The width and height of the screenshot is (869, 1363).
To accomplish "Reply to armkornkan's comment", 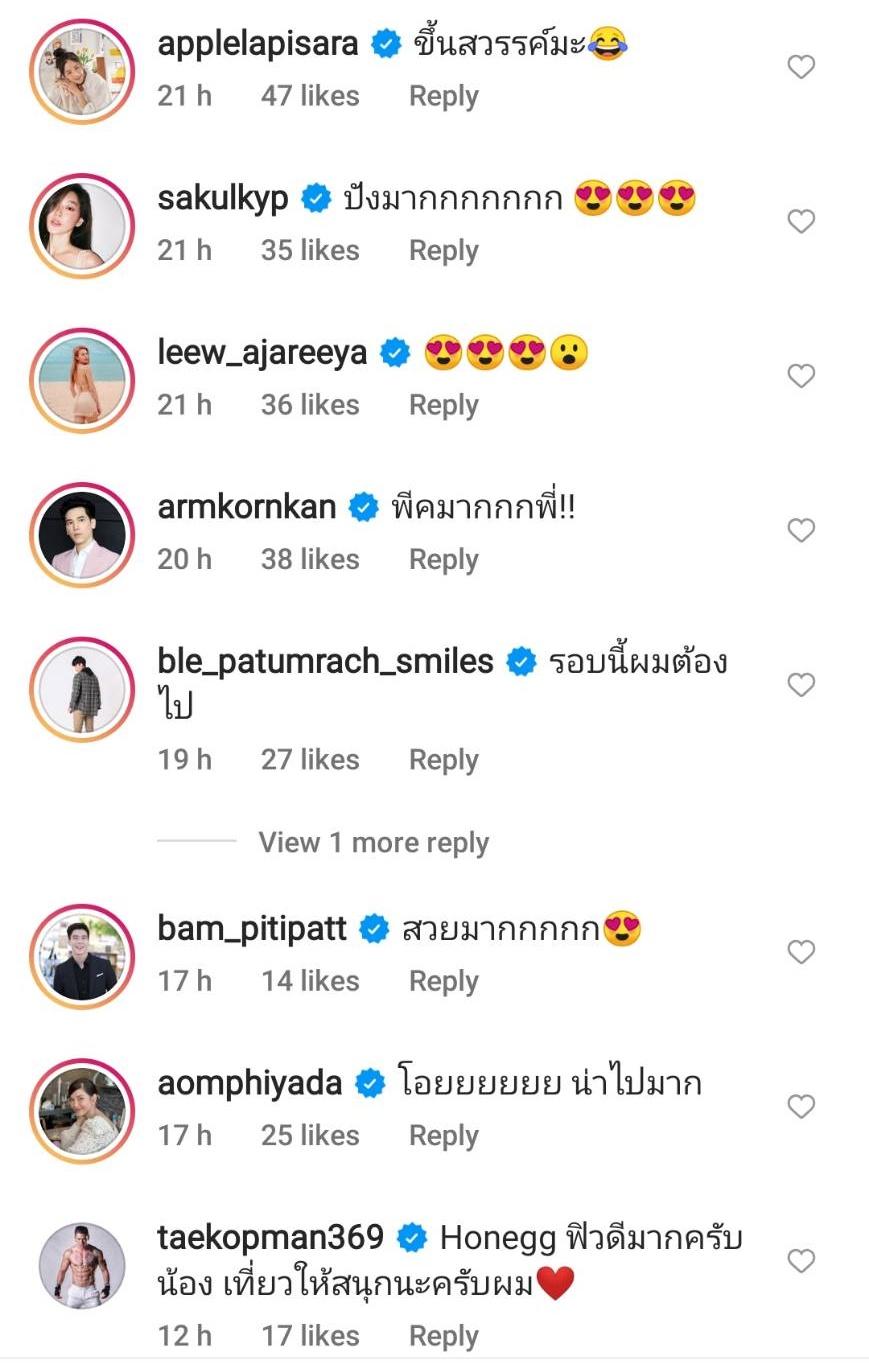I will [x=443, y=559].
